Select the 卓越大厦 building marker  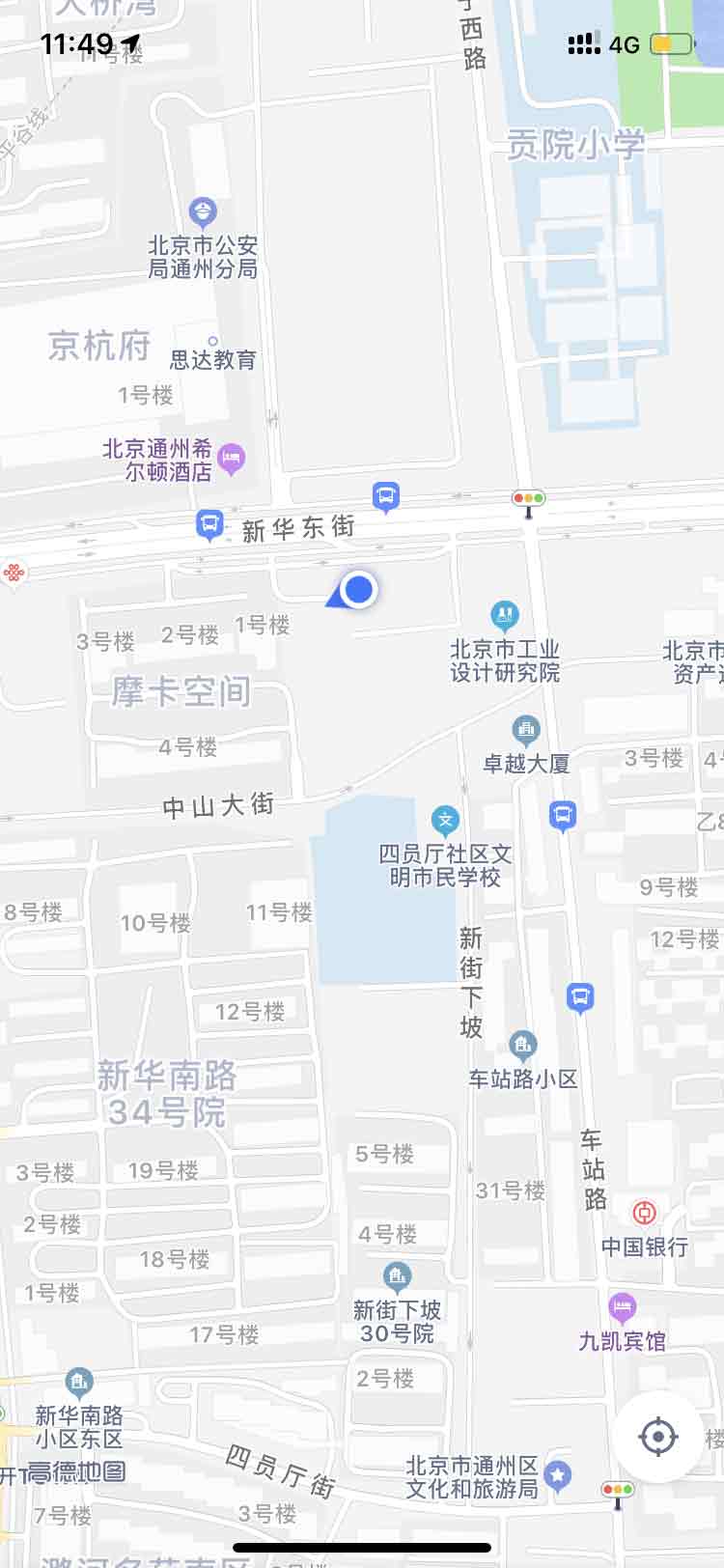click(526, 729)
